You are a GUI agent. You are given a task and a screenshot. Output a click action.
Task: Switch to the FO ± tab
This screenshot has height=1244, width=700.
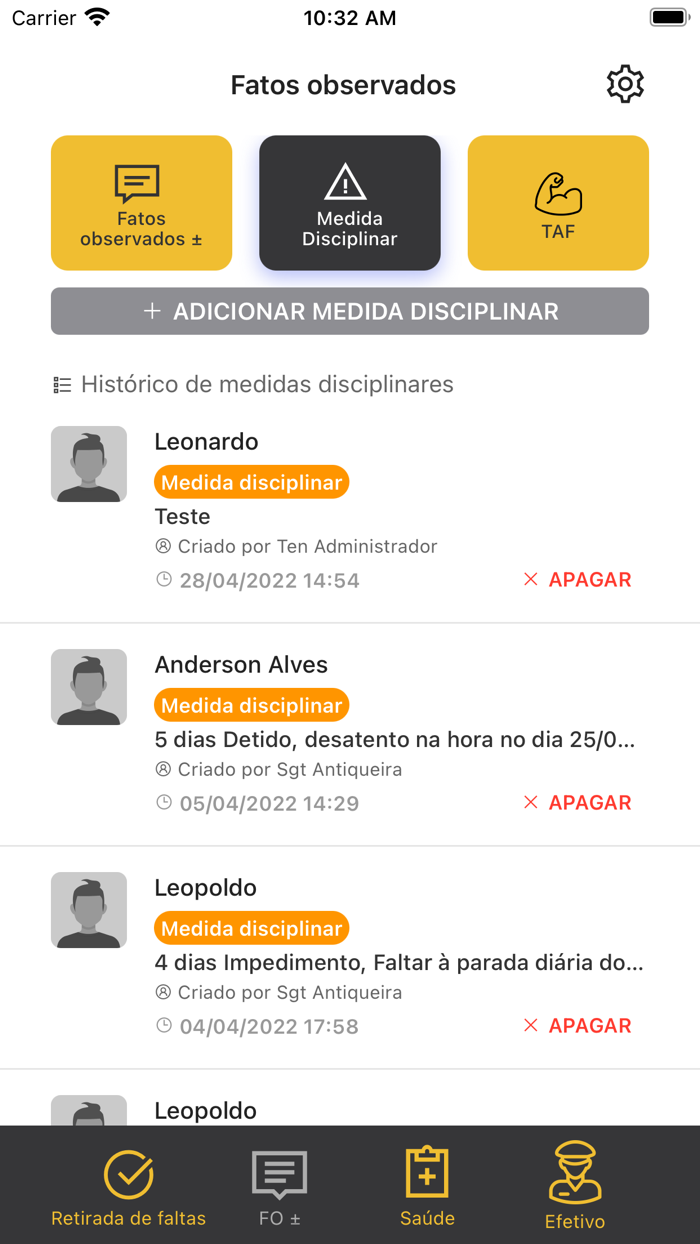tap(279, 1189)
